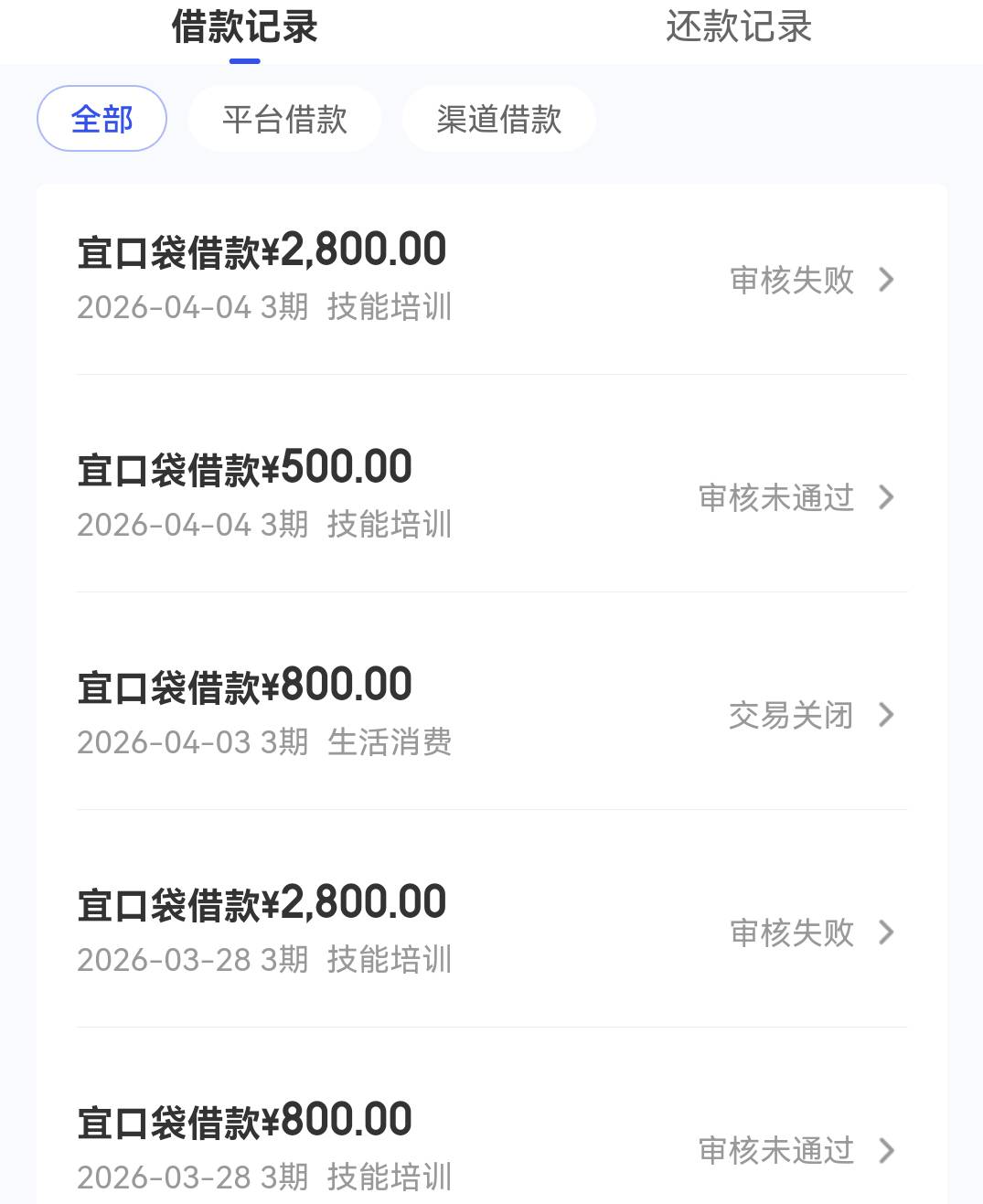The image size is (983, 1204).
Task: View the ¥500.00 loan marked 审核未通过
Action: coord(491,495)
